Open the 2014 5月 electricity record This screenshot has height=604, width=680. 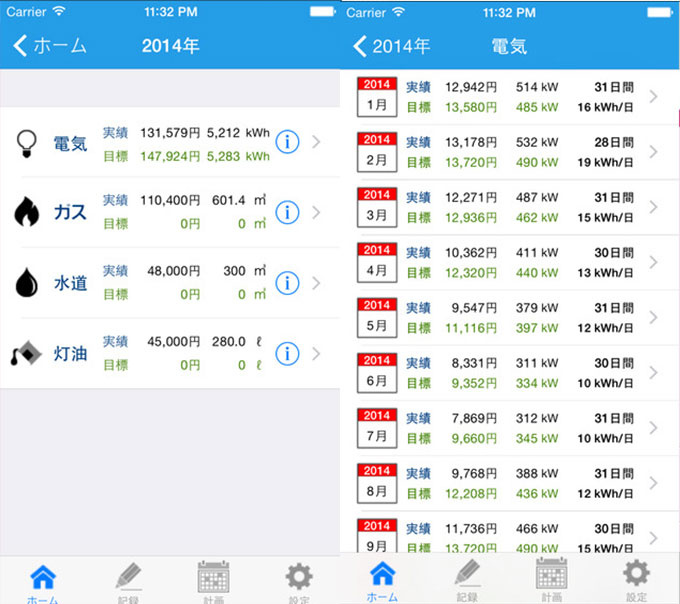tap(510, 317)
